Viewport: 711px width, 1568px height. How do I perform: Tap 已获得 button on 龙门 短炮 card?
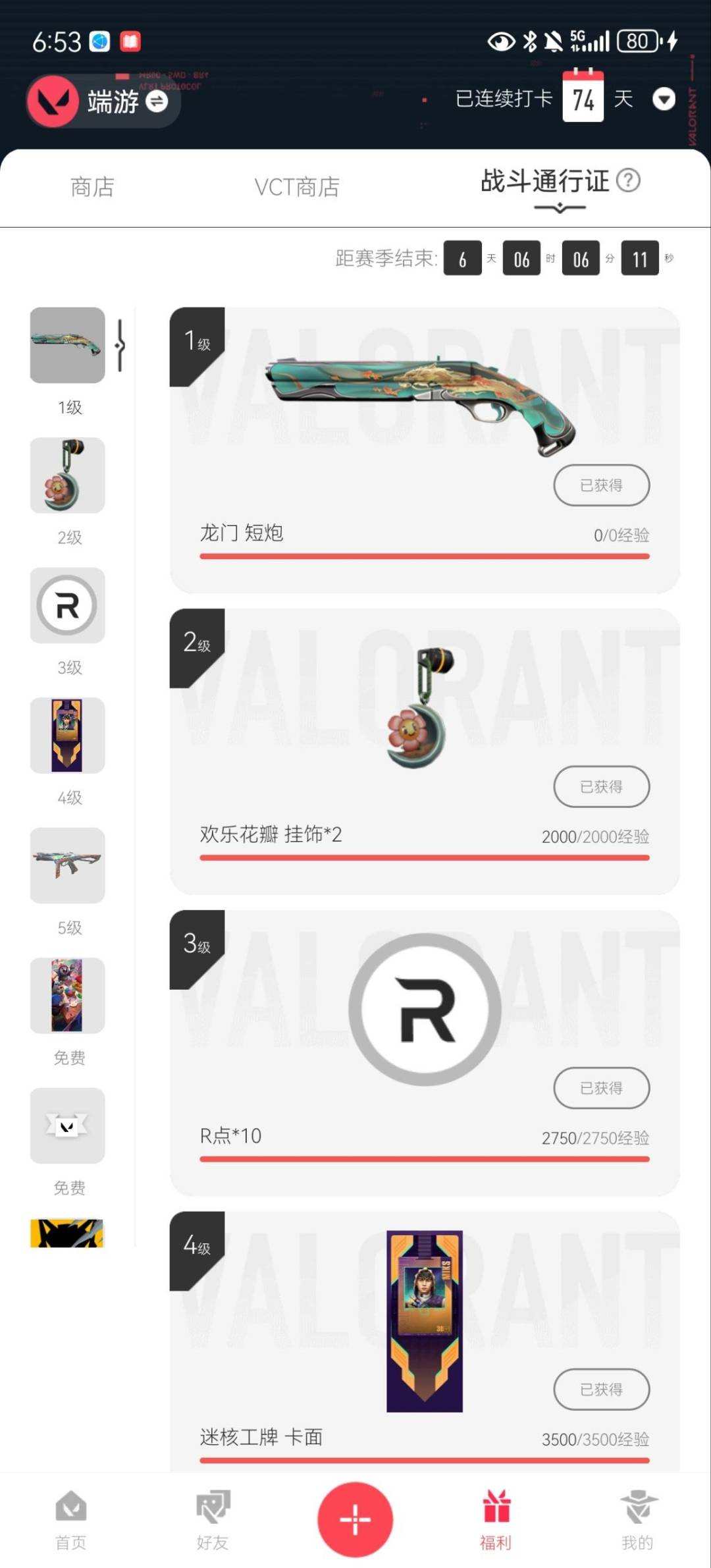(601, 485)
